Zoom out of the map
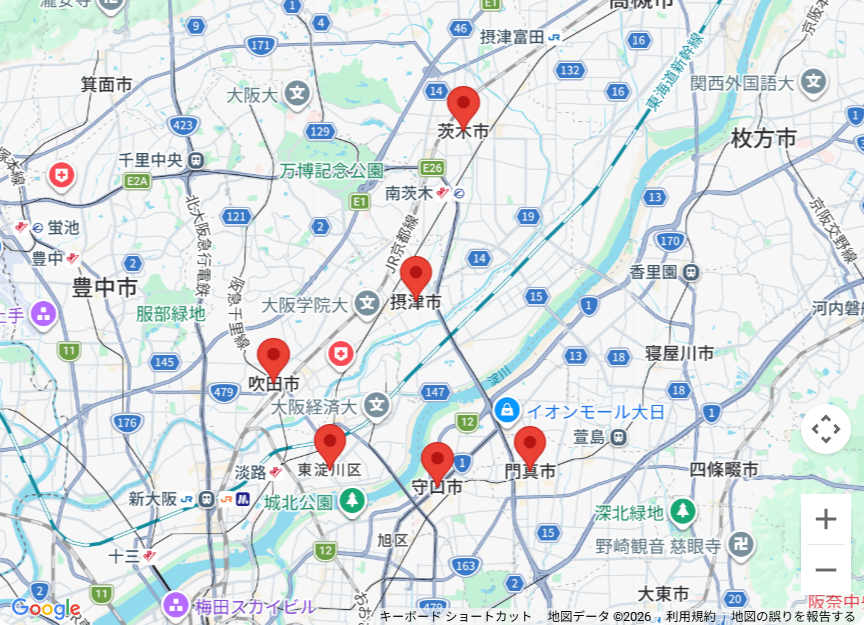 tap(825, 570)
